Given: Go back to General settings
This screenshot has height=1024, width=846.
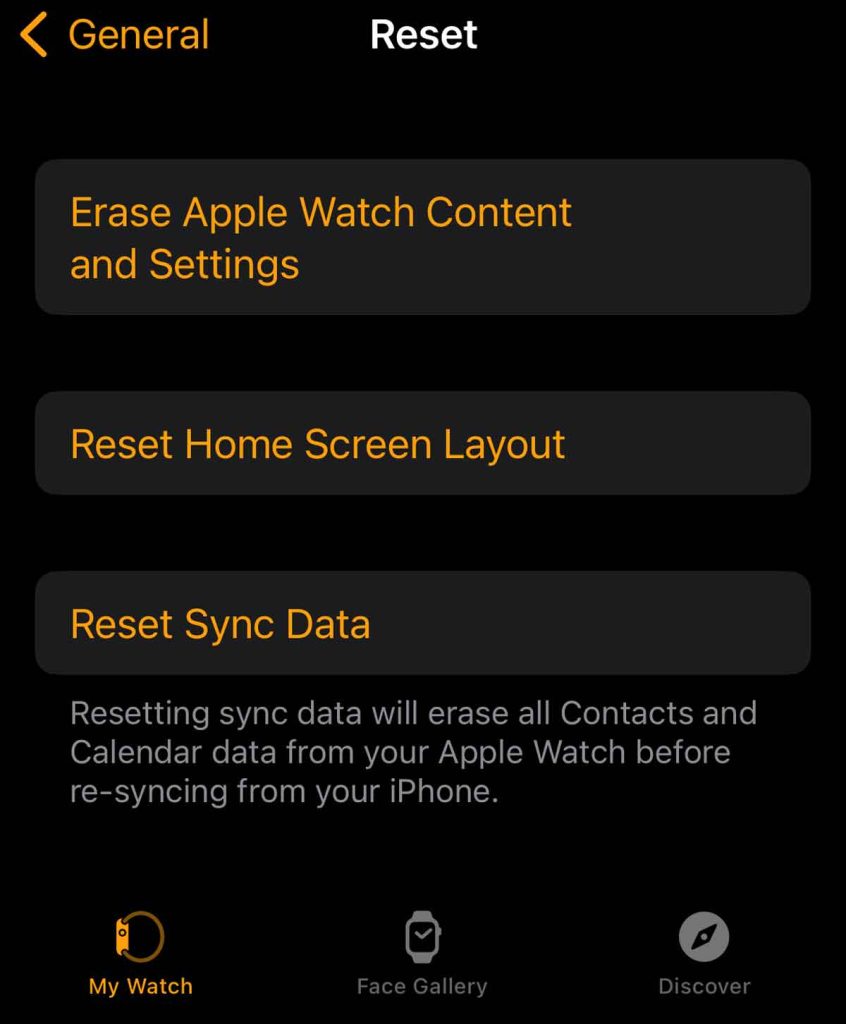Looking at the screenshot, I should click(115, 36).
